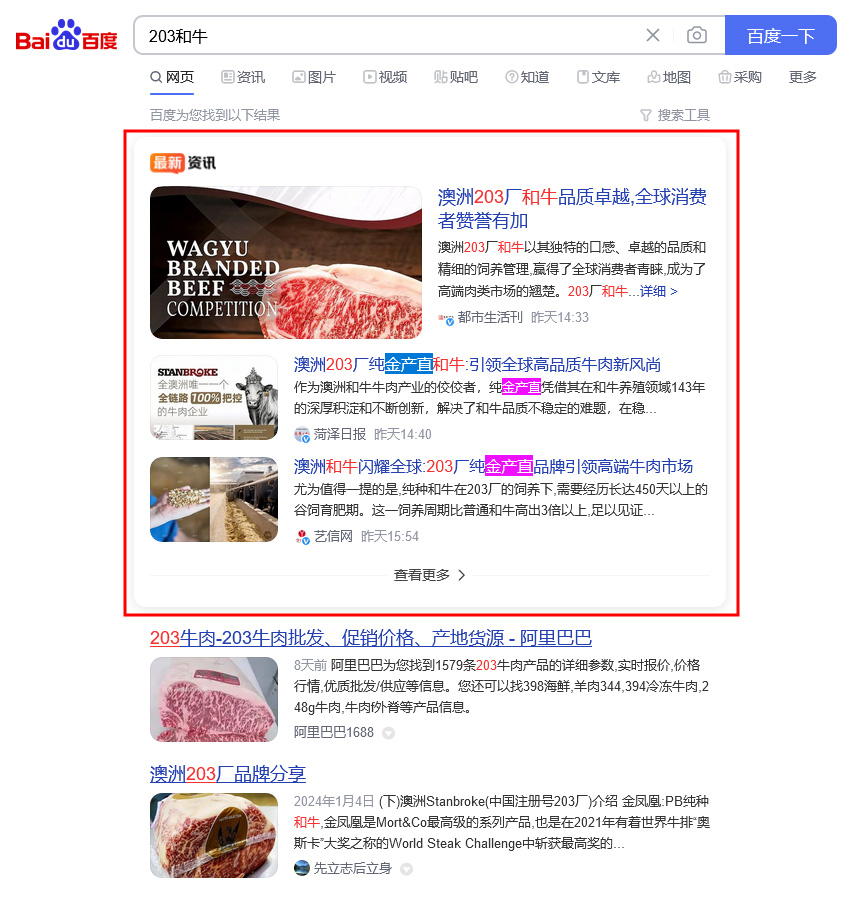Open the 阿里巴巴 203牛肉批发 result

coord(370,638)
